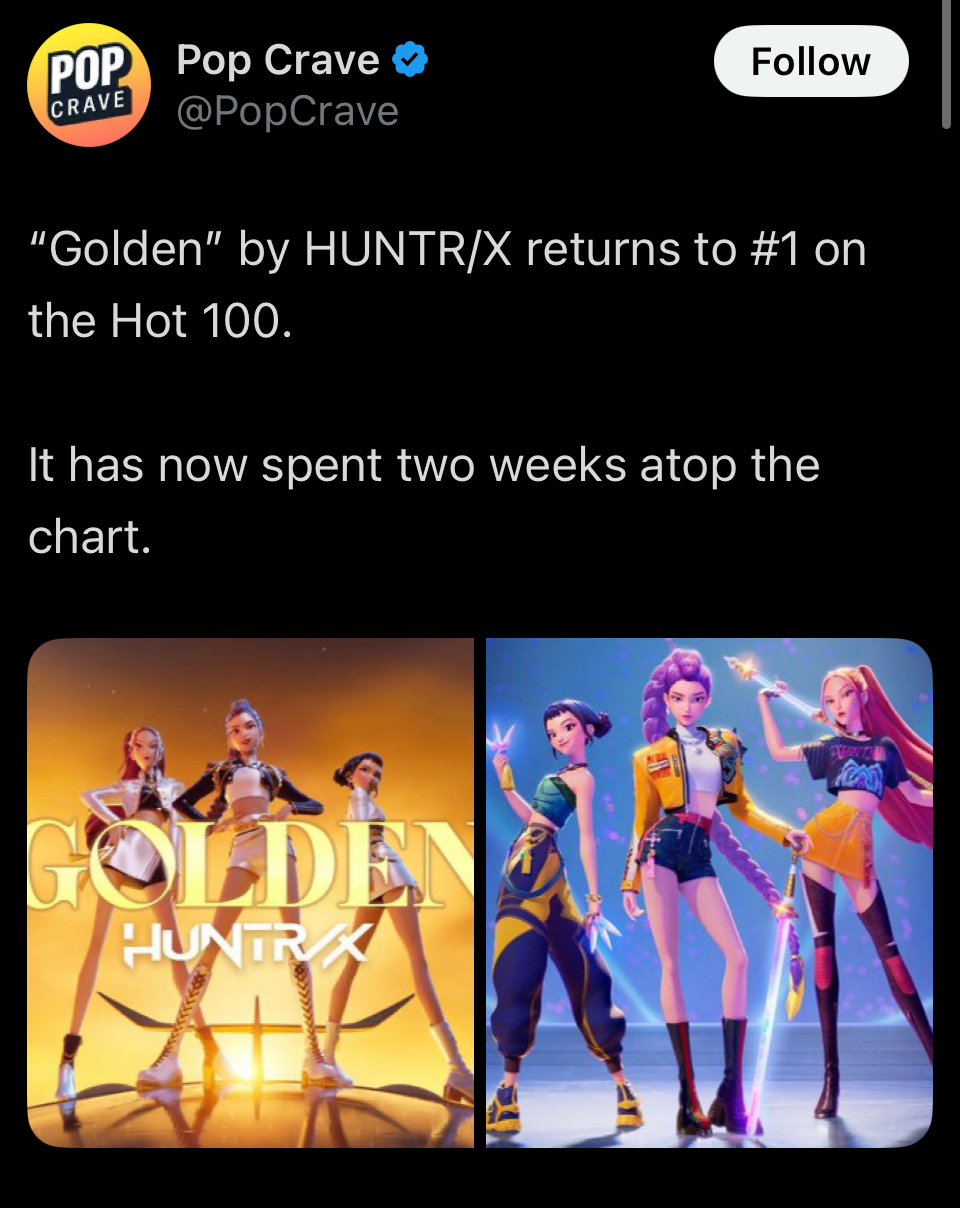
Task: Open the Golden HUNTR/X cover image
Action: click(x=250, y=892)
